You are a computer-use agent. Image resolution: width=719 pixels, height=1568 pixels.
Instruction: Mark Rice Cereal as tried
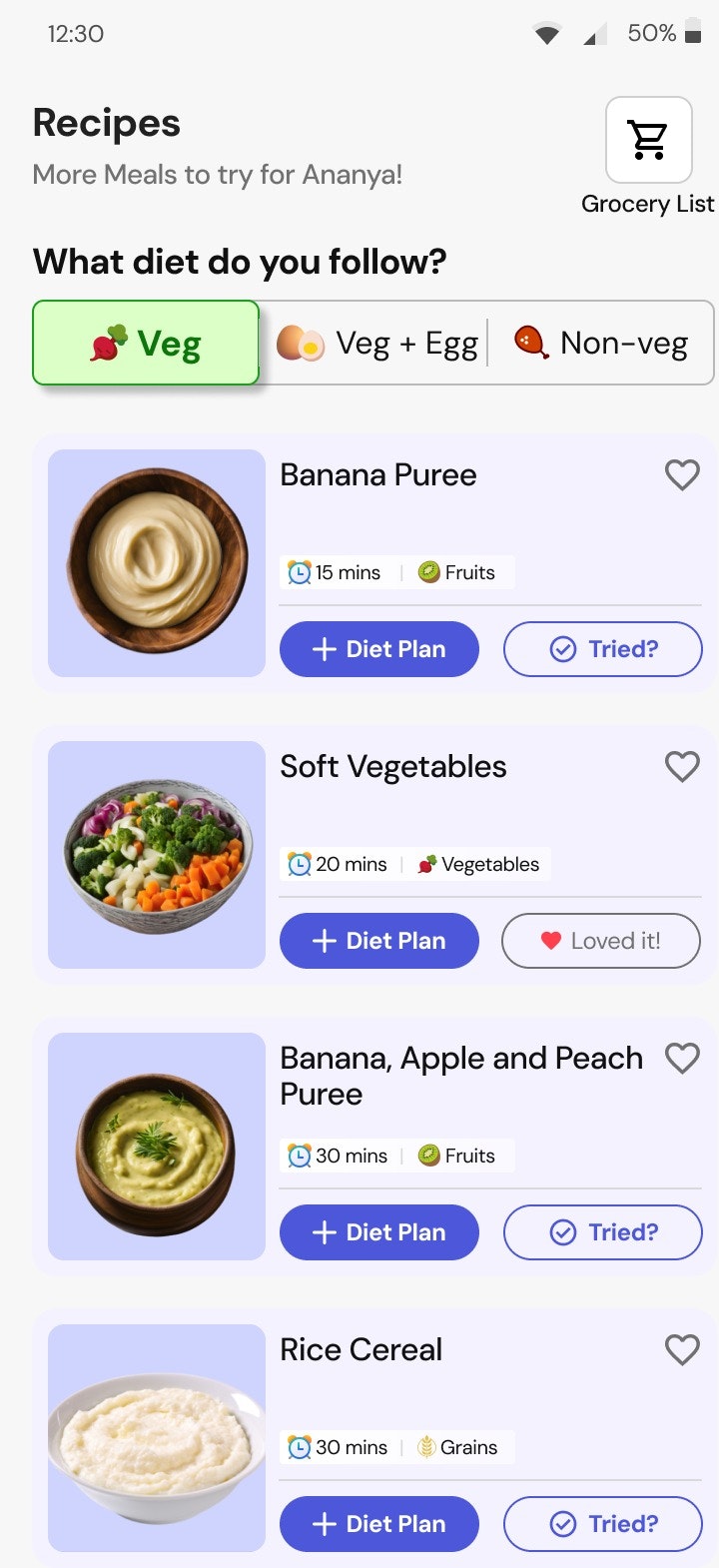pyautogui.click(x=602, y=1524)
